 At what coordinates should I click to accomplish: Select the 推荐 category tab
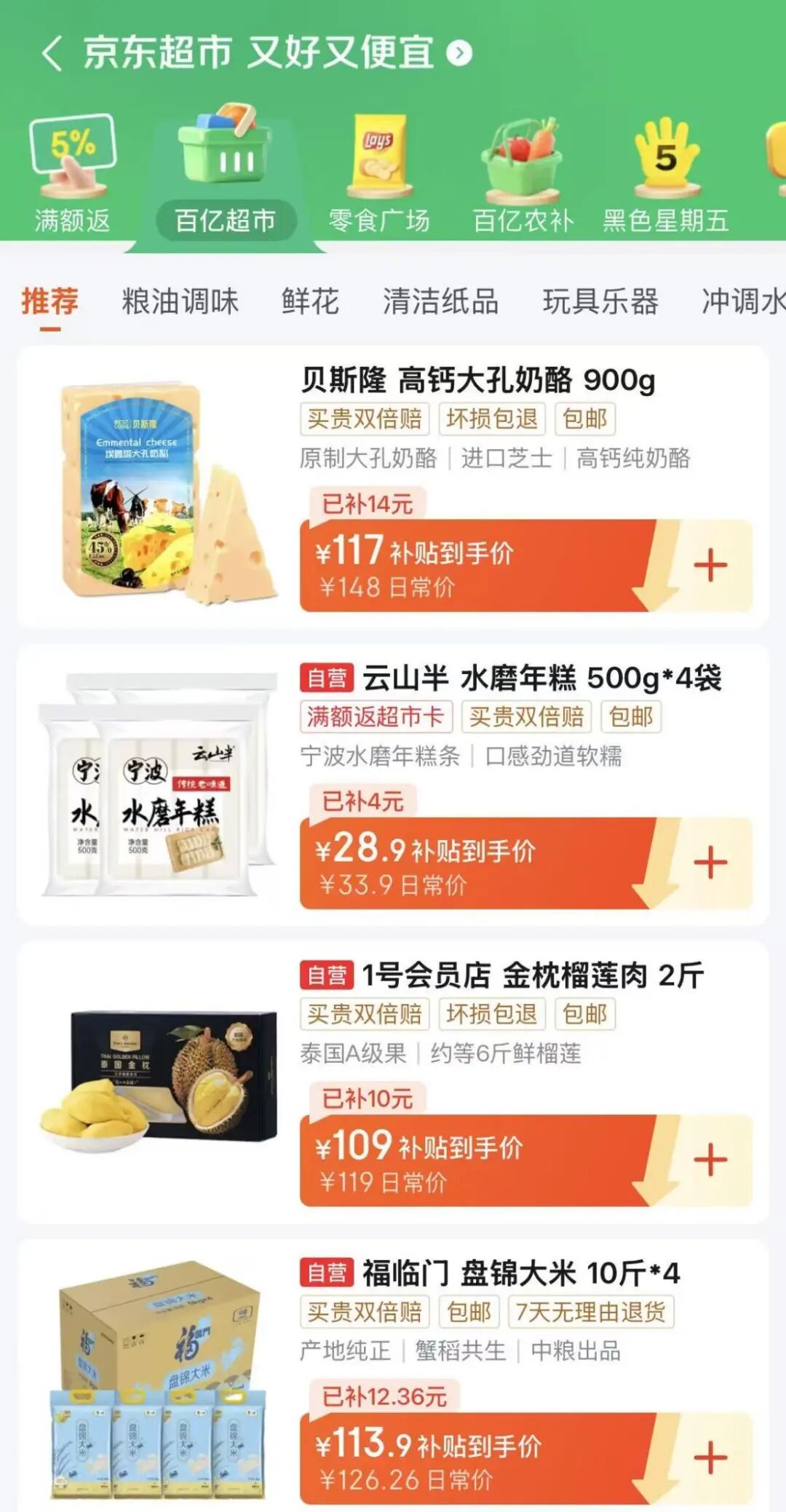(50, 301)
